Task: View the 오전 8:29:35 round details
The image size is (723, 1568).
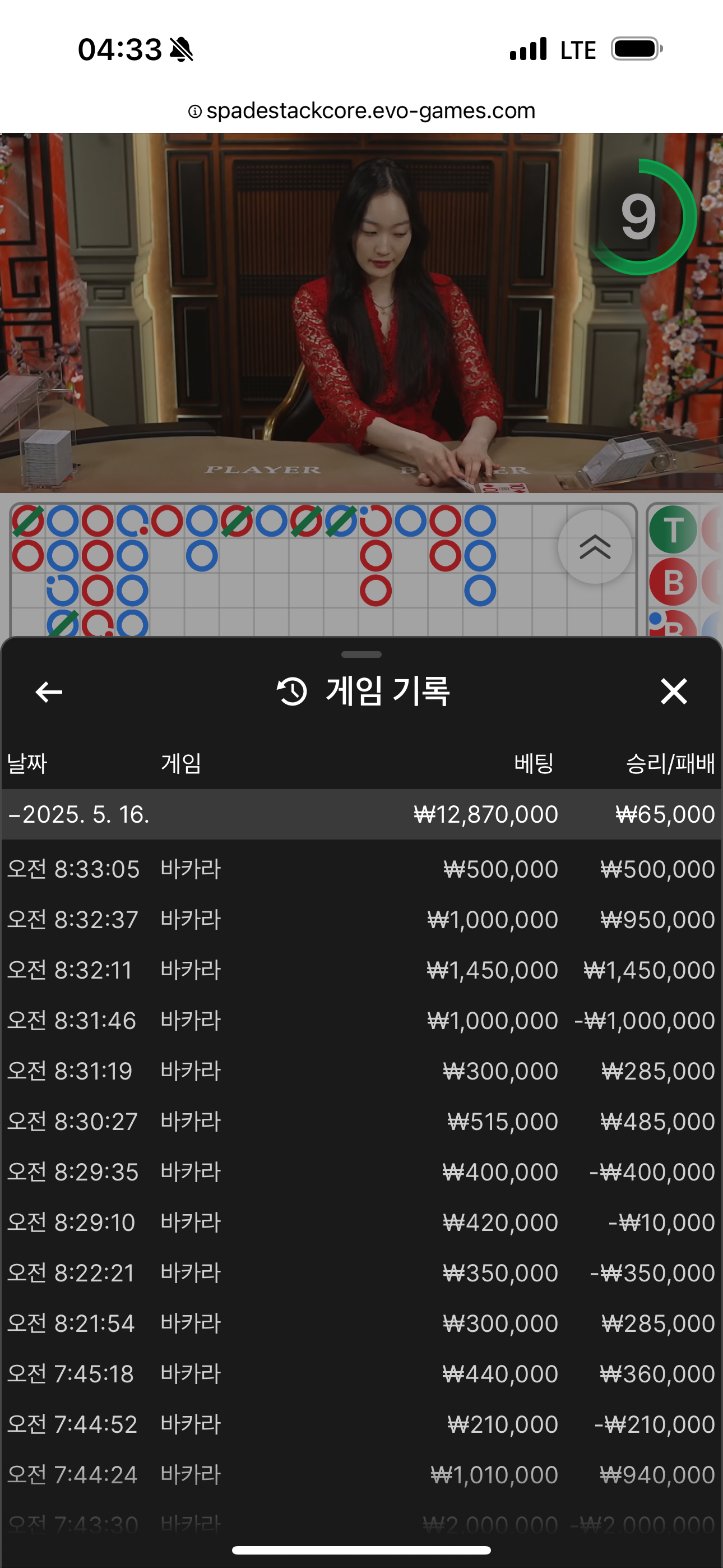Action: (361, 1172)
